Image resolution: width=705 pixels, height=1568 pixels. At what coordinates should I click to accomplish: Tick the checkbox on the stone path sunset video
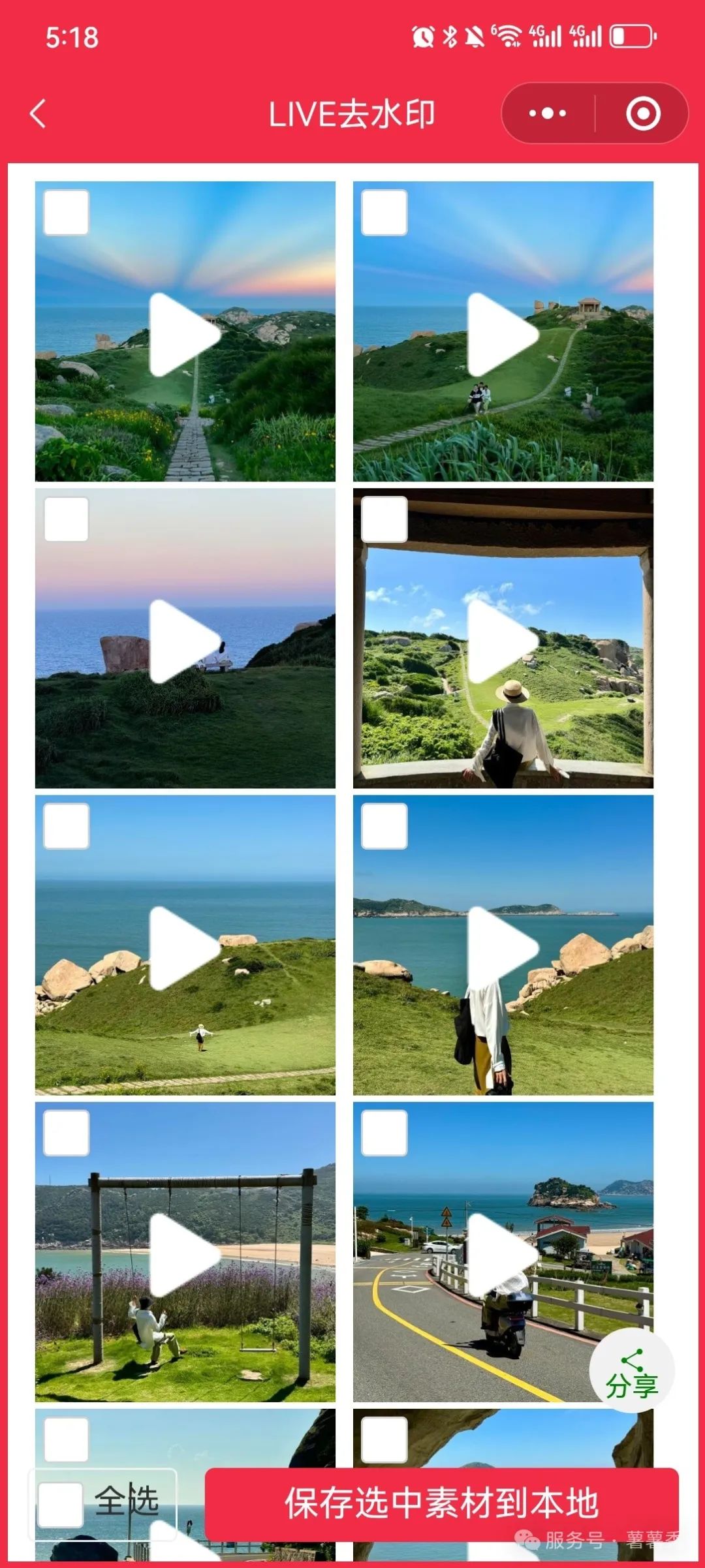click(x=66, y=213)
